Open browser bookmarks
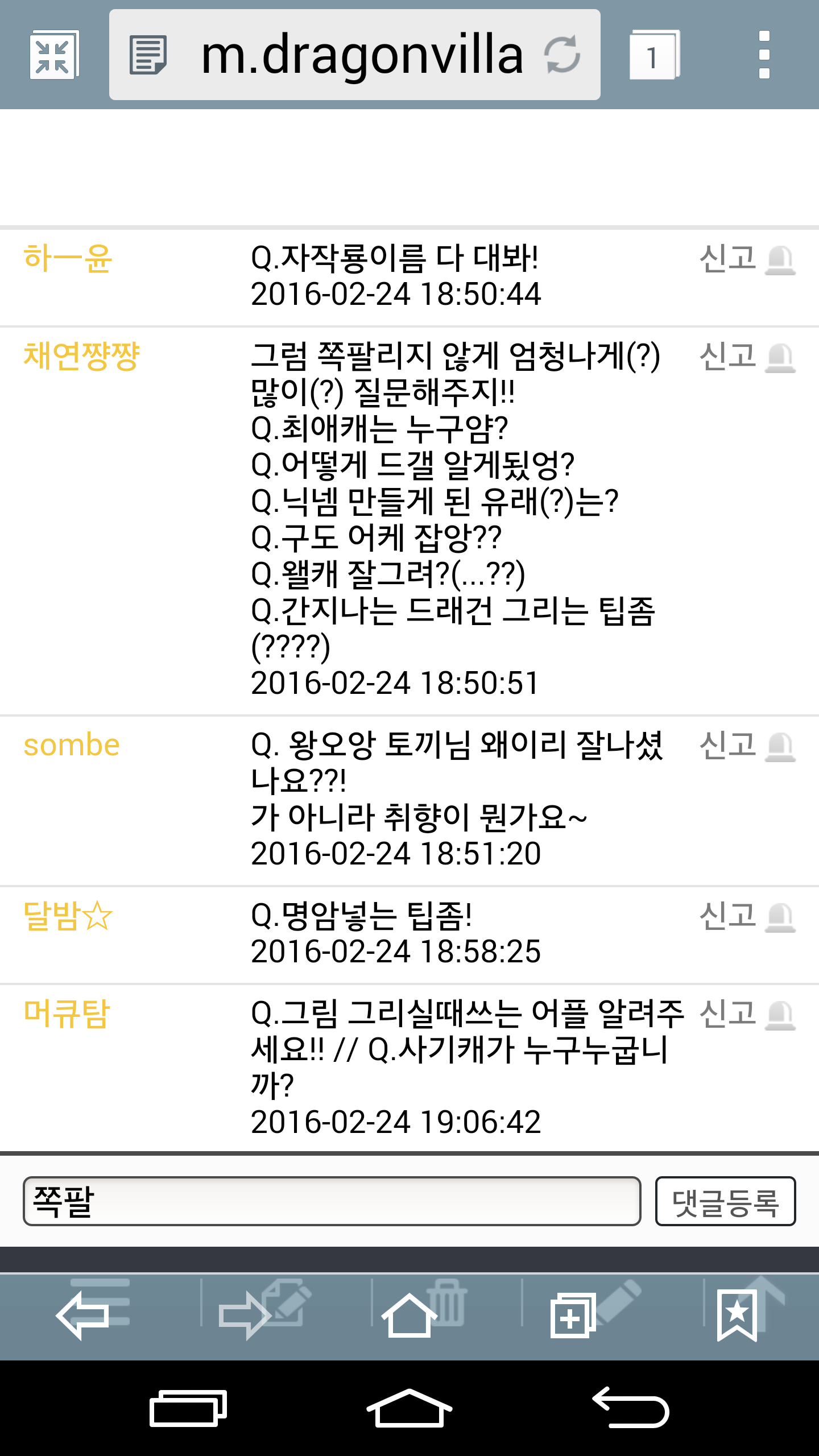Viewport: 819px width, 1456px height. 737,1315
